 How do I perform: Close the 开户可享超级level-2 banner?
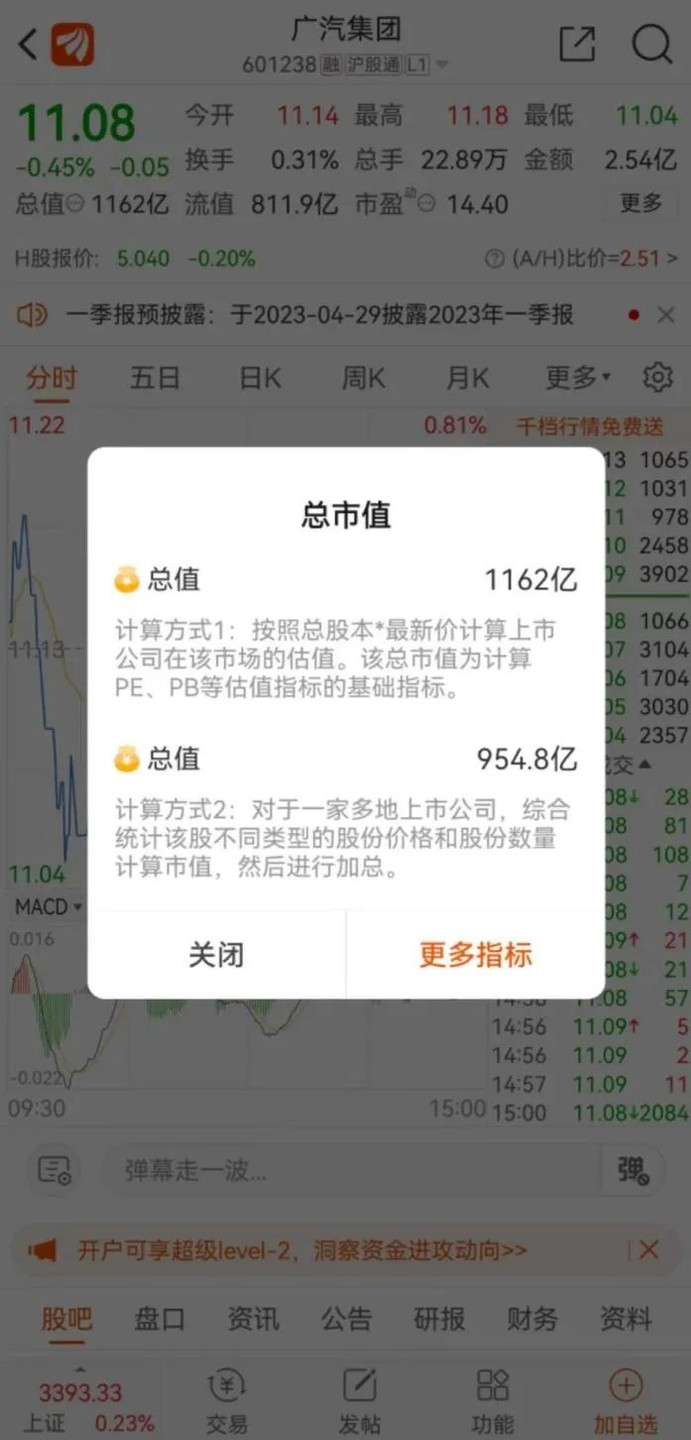649,1250
